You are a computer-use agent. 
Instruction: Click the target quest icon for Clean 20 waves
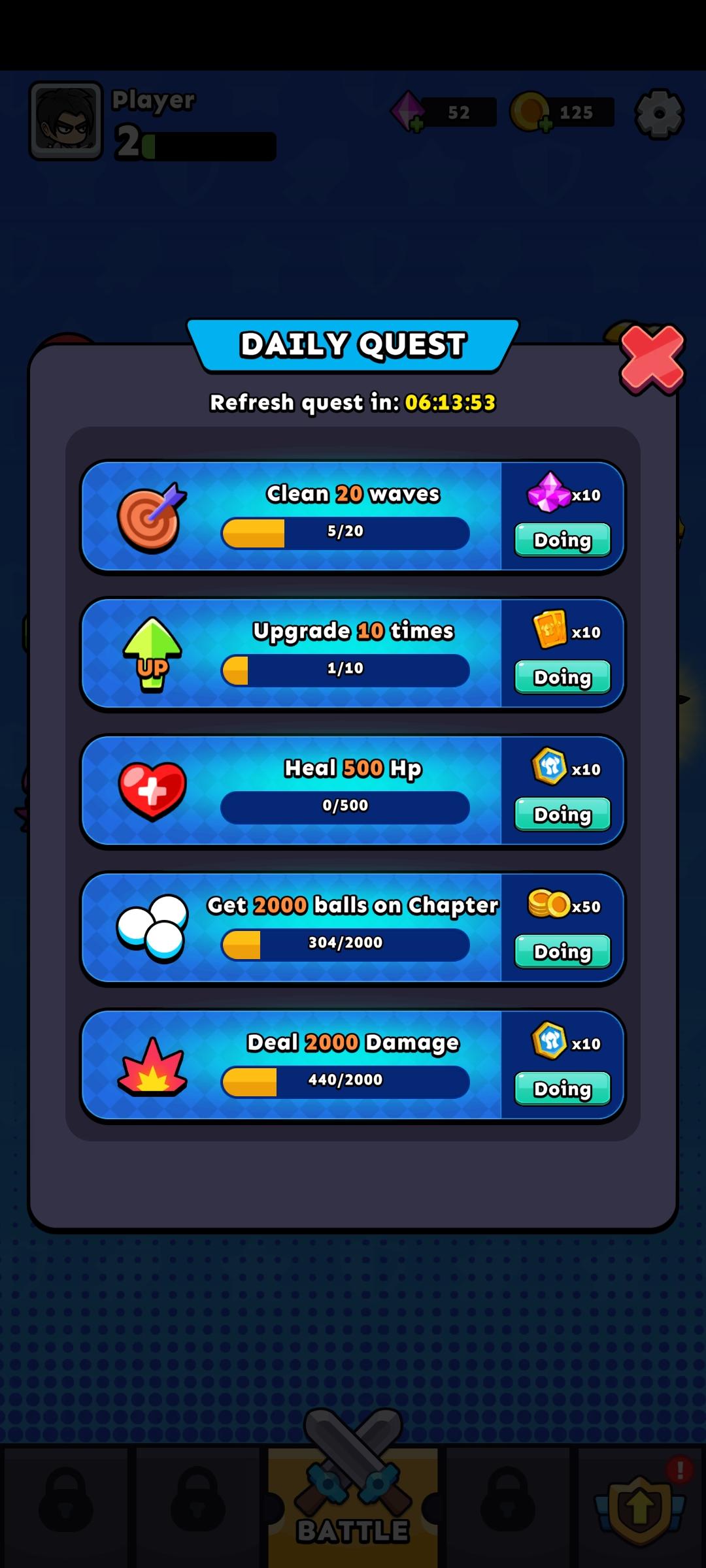pos(152,516)
